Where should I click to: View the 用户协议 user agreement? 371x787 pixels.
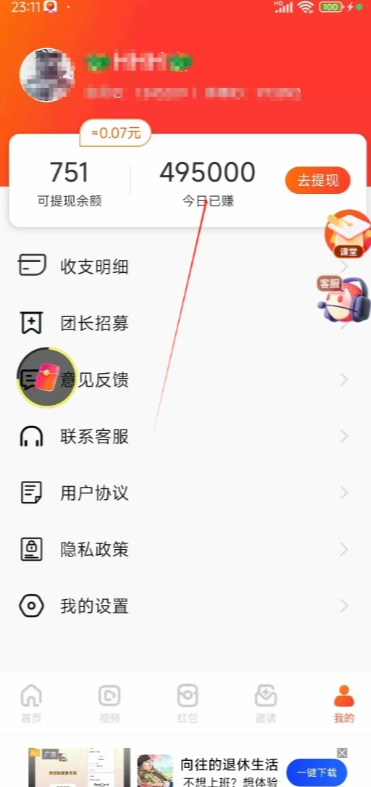tap(185, 493)
